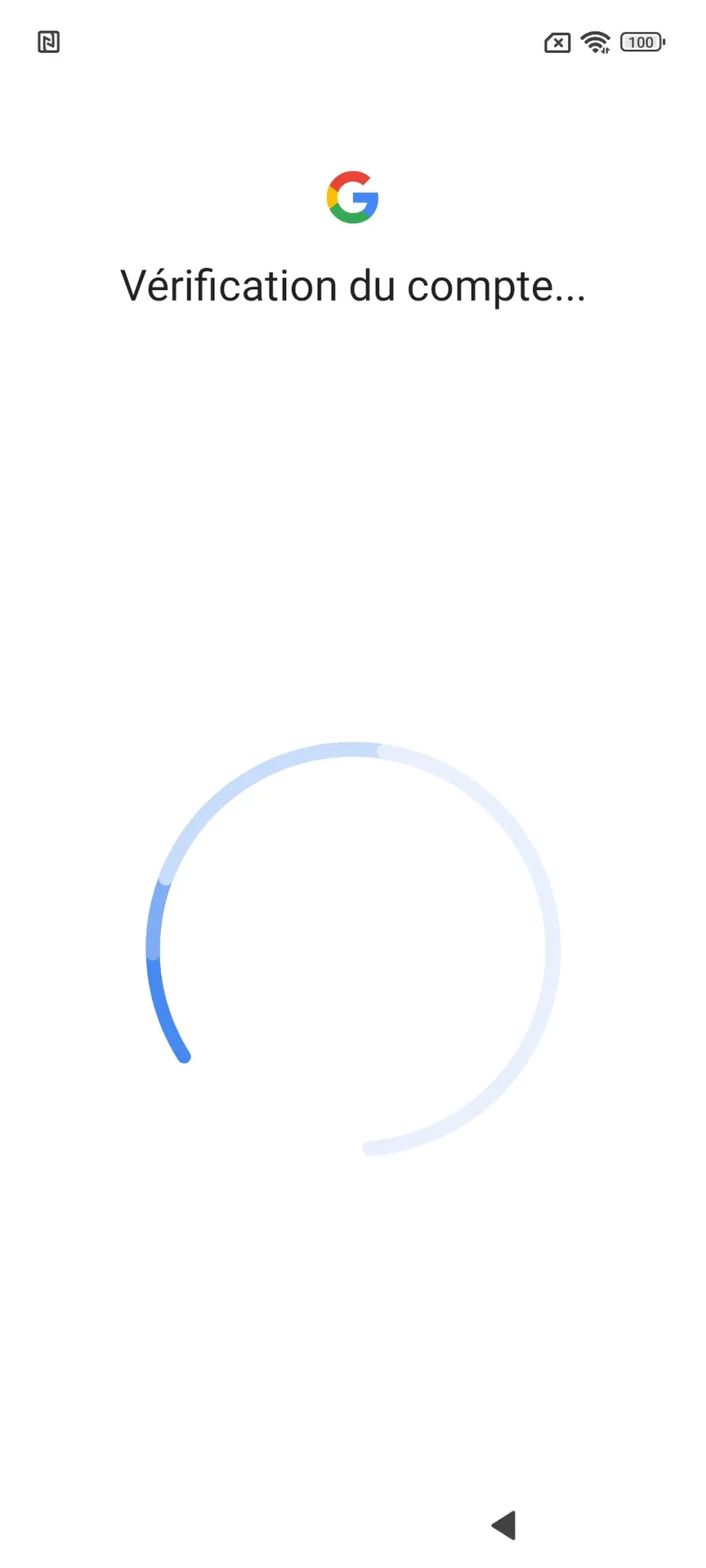
Task: Tap the back arrow in navigation bar
Action: (505, 1524)
